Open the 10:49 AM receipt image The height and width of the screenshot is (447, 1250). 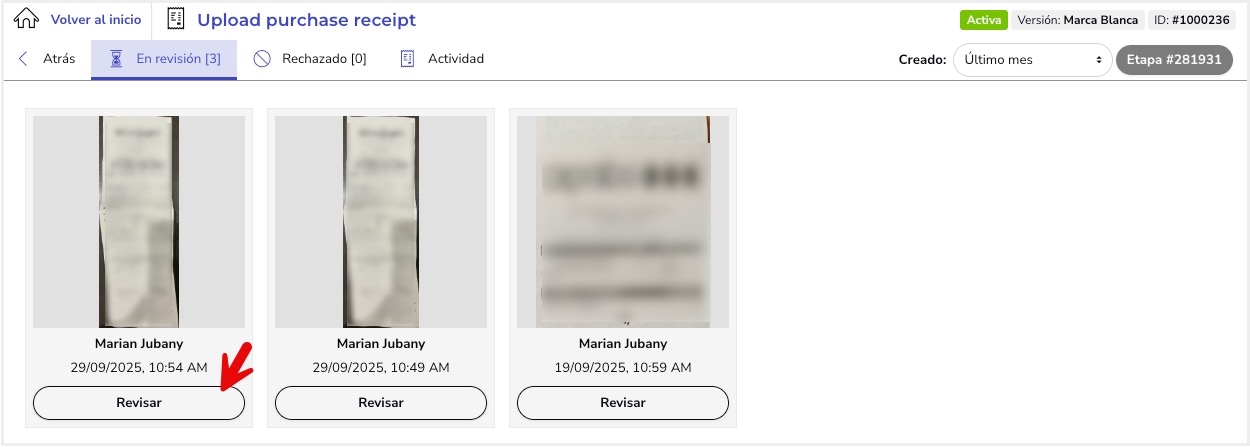(380, 222)
